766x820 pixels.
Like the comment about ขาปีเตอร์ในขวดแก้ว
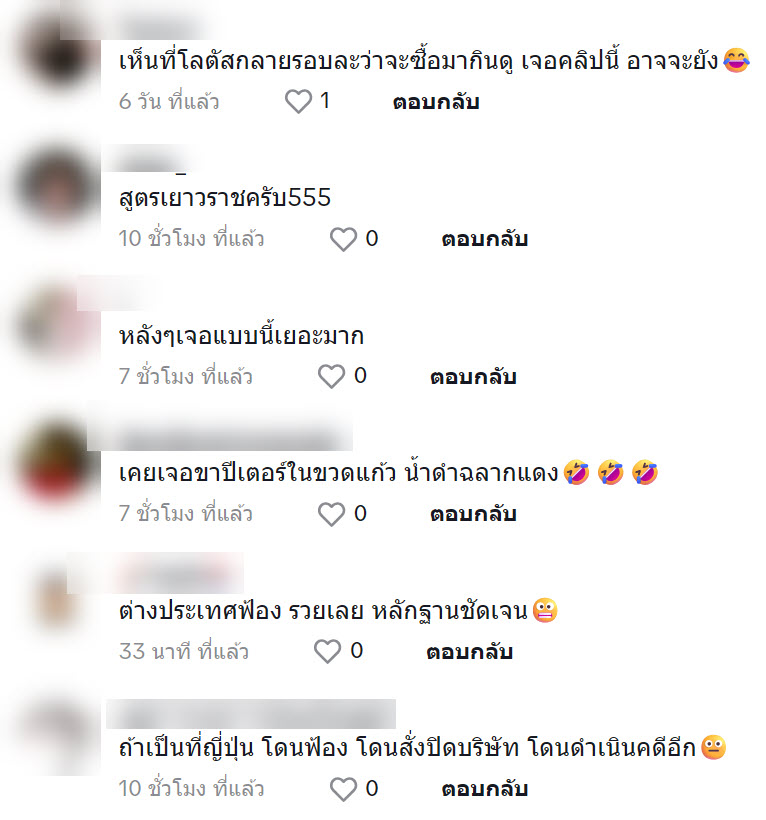point(332,514)
